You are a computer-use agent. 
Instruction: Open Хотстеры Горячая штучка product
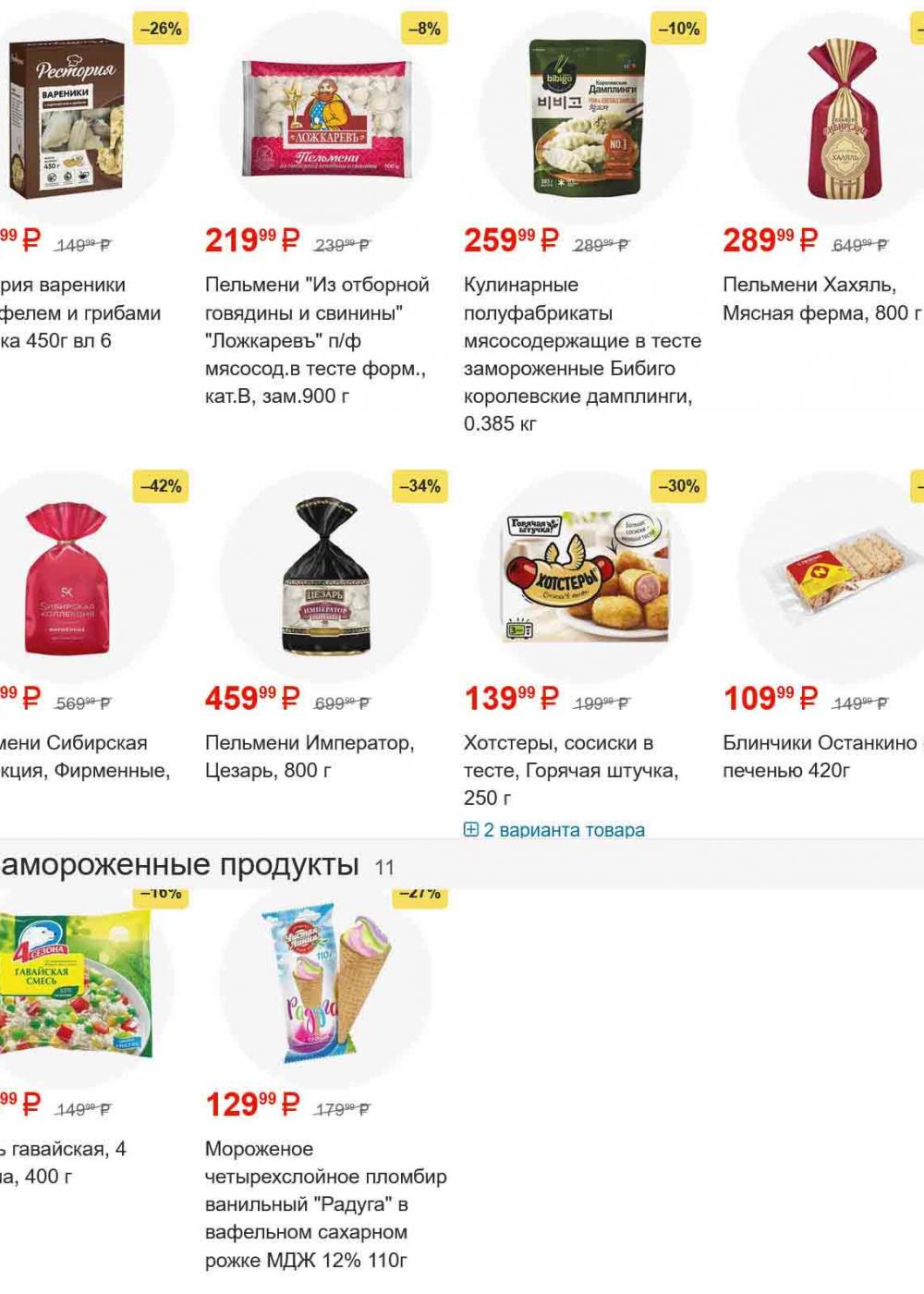click(570, 769)
